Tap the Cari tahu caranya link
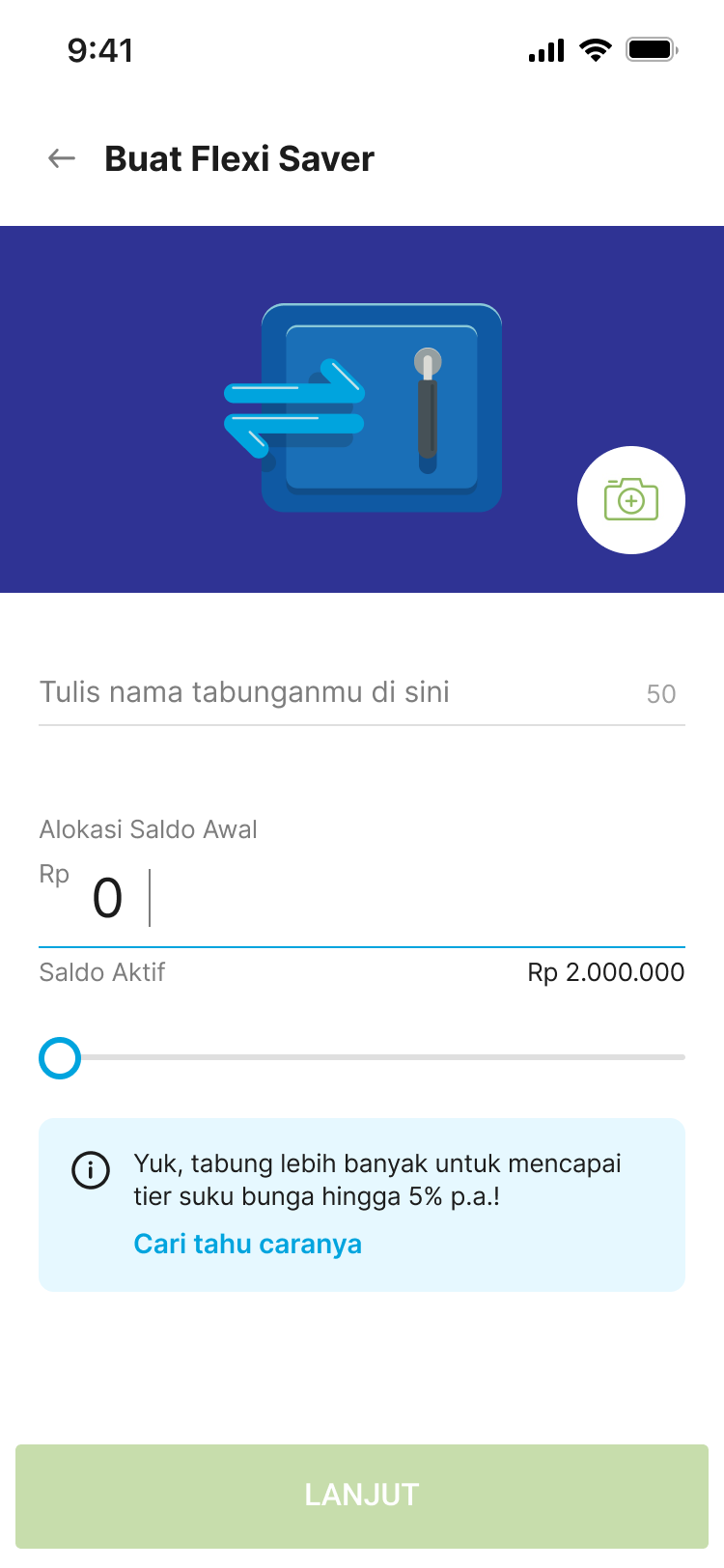Viewport: 724px width, 1568px height. click(x=247, y=1244)
